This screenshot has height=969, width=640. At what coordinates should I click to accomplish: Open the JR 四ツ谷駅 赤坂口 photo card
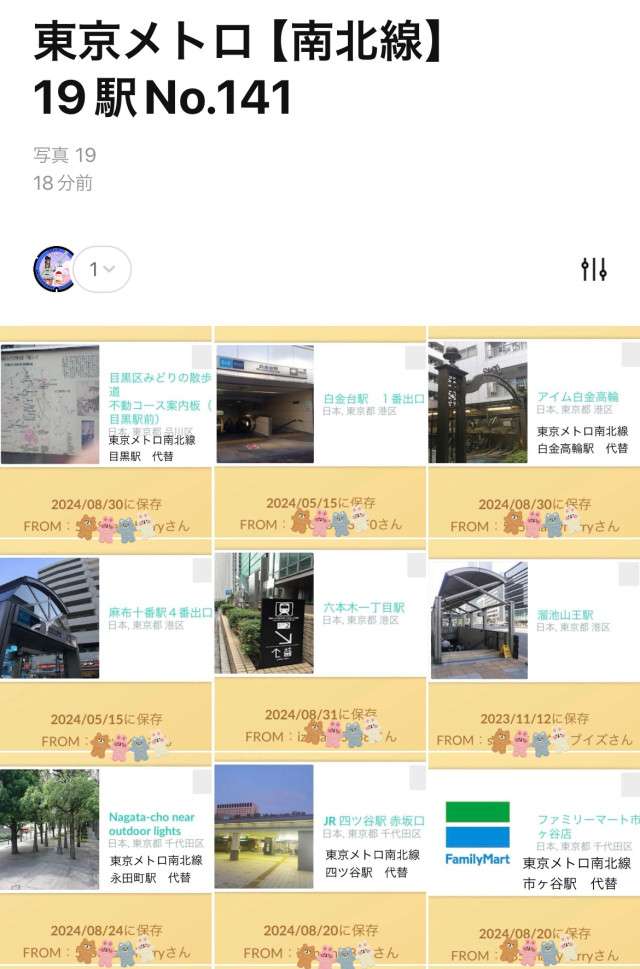320,827
